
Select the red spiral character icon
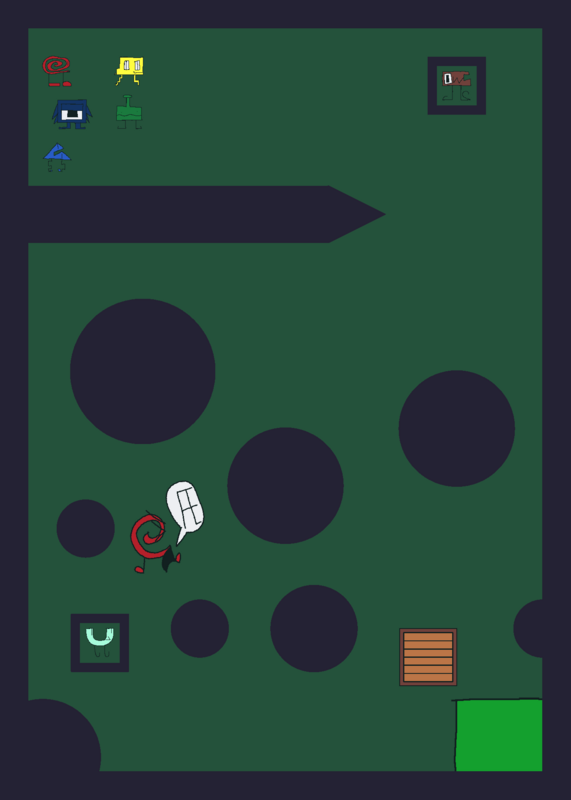[x=57, y=71]
